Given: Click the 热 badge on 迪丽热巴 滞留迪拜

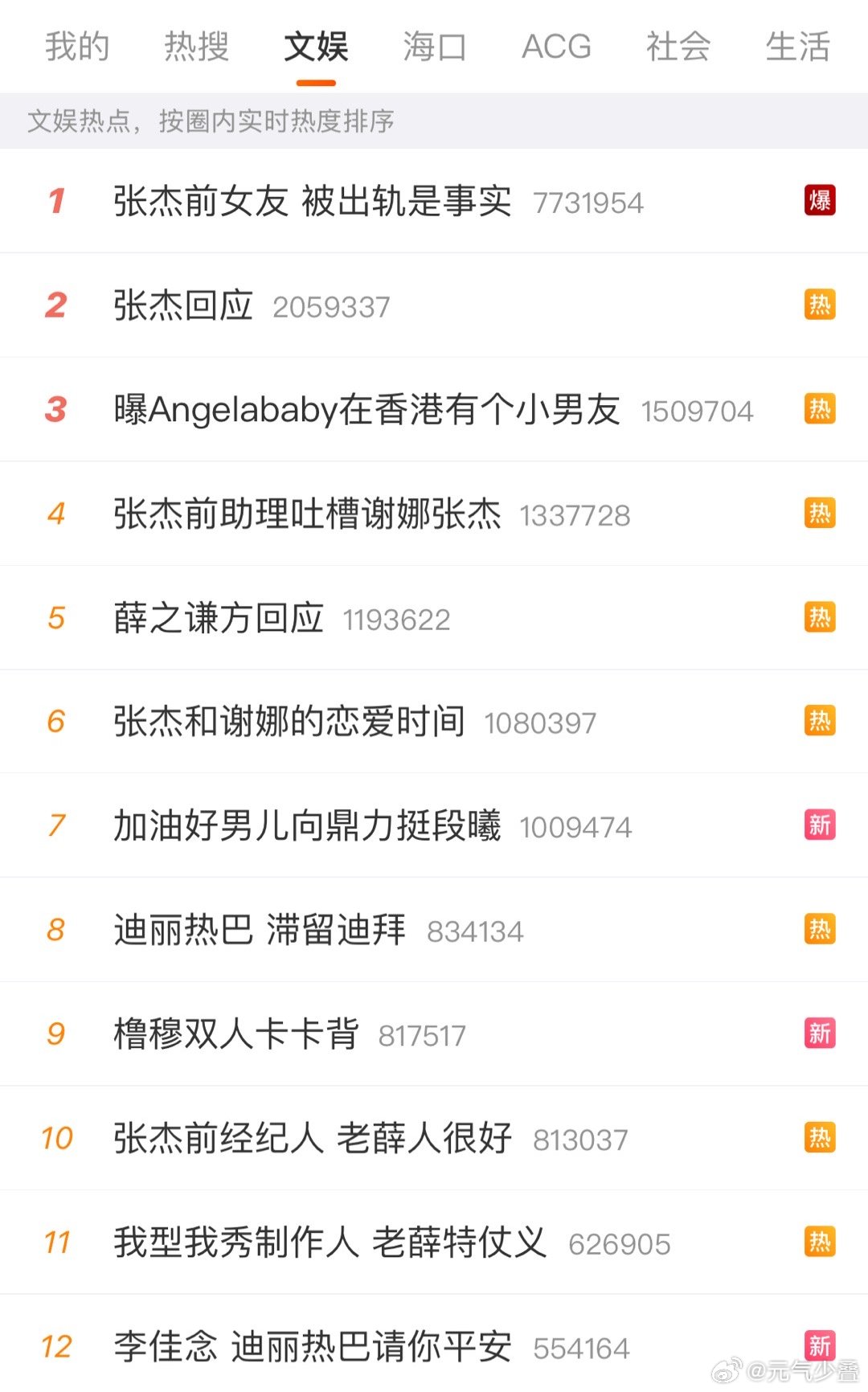Looking at the screenshot, I should tap(819, 930).
